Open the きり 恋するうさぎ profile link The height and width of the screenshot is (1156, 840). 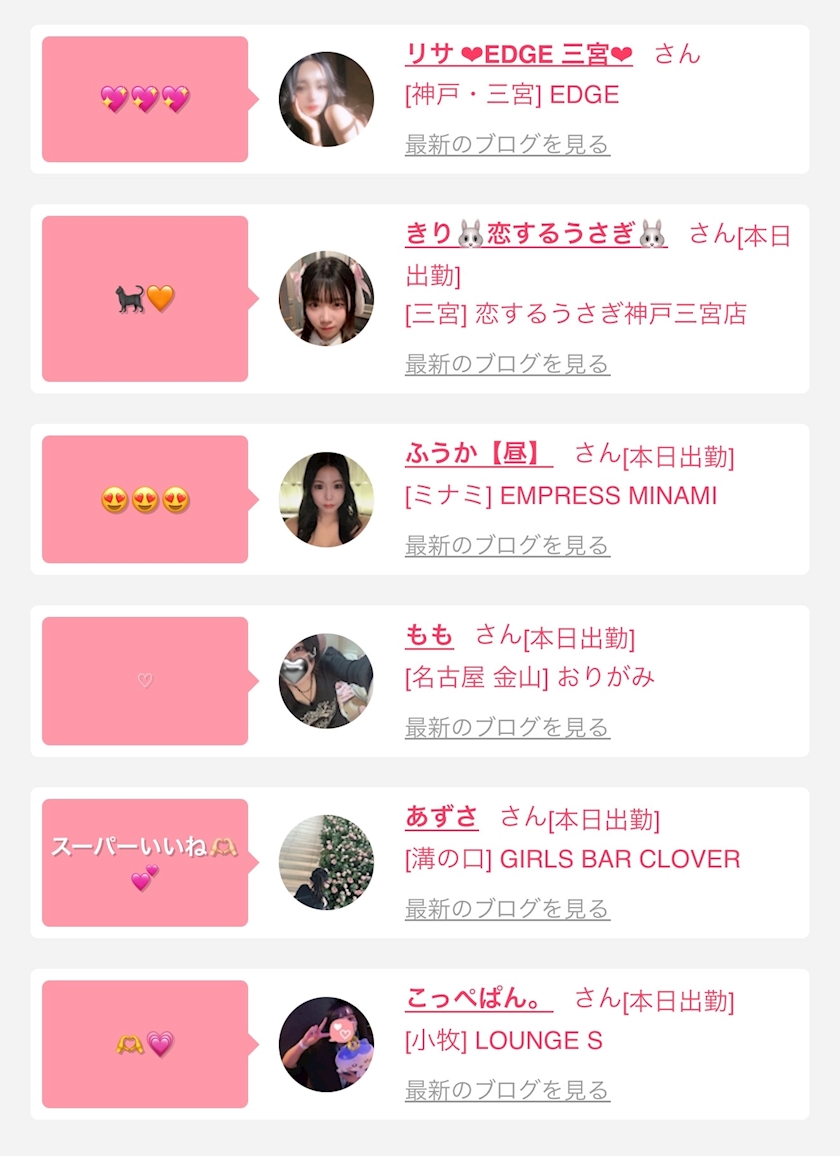(536, 234)
